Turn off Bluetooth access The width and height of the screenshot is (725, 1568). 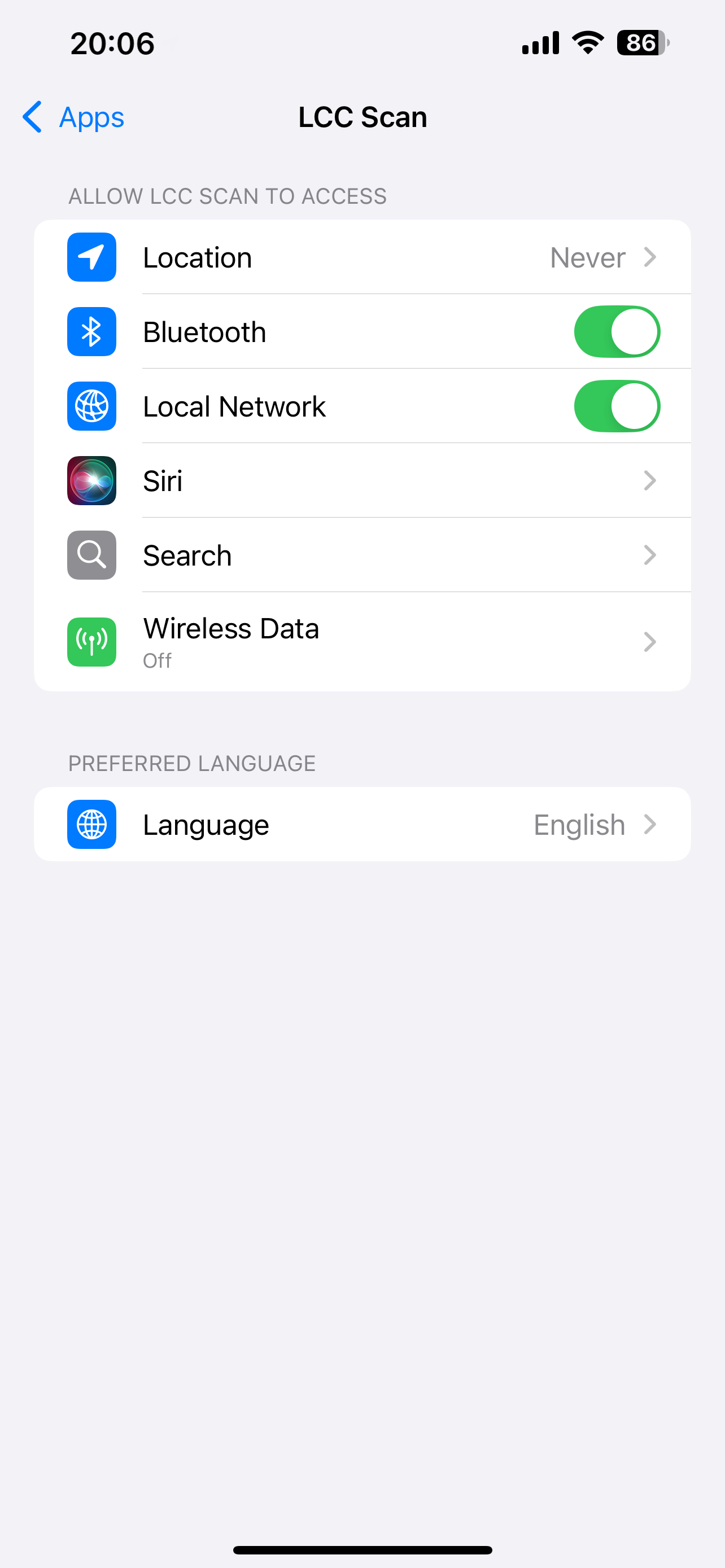click(x=617, y=332)
